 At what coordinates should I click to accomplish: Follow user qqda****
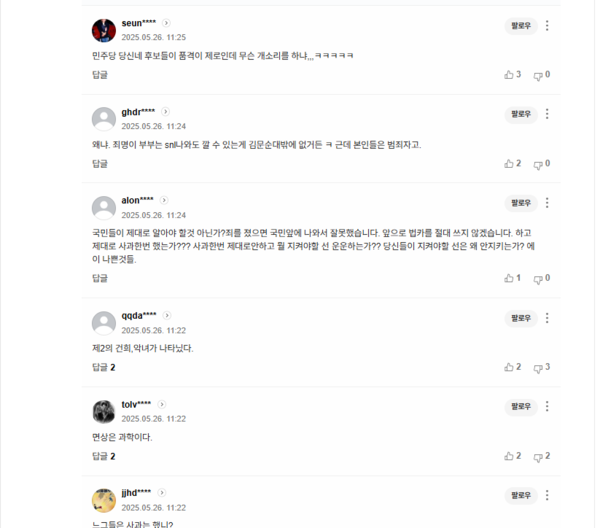click(x=520, y=318)
